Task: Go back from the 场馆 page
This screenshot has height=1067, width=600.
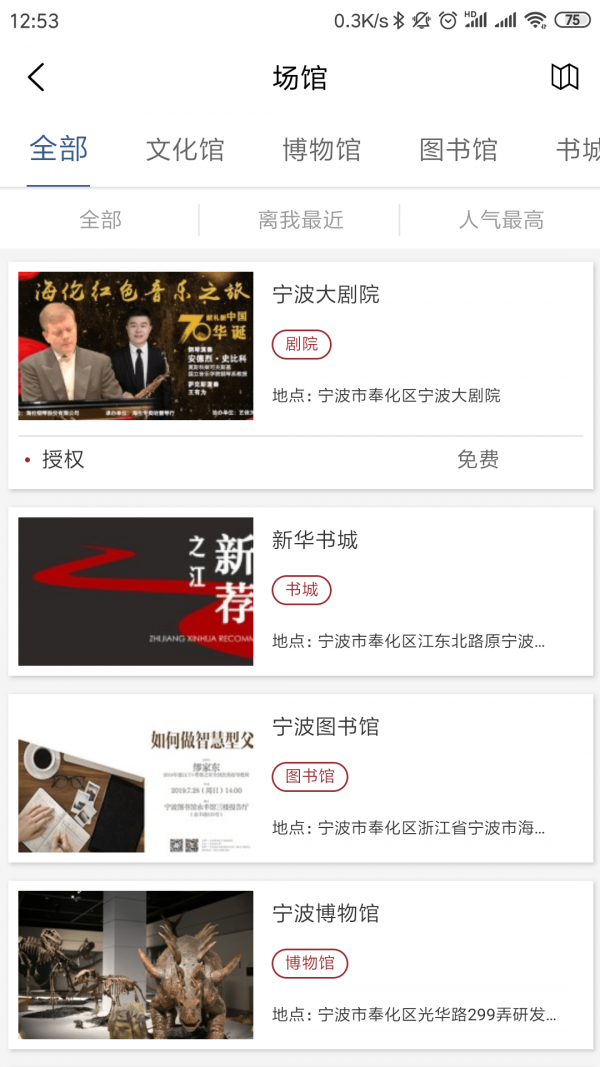Action: pos(36,77)
